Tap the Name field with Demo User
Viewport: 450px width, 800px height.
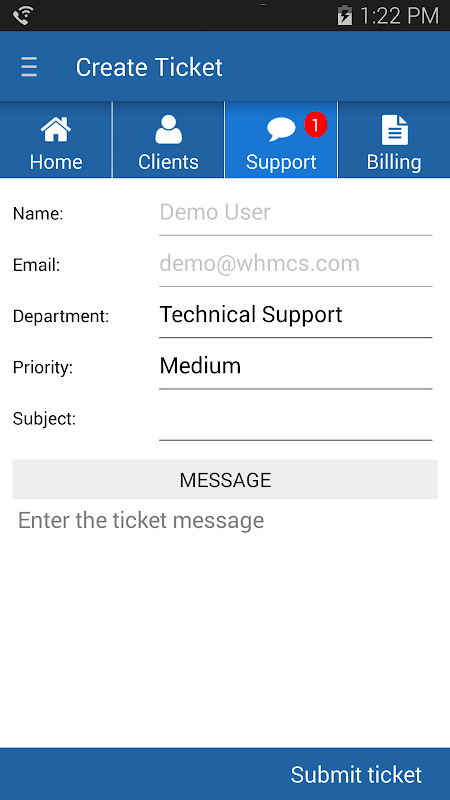(295, 213)
